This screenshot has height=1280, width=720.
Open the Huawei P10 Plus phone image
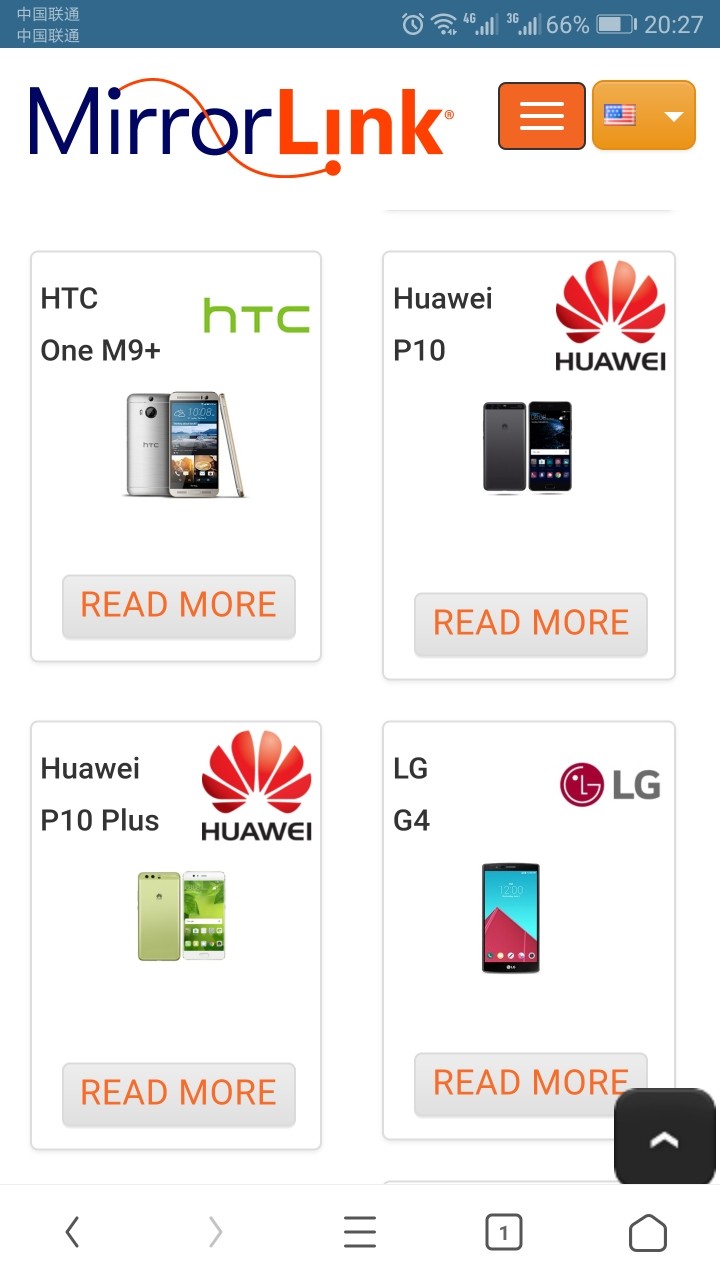tap(182, 916)
